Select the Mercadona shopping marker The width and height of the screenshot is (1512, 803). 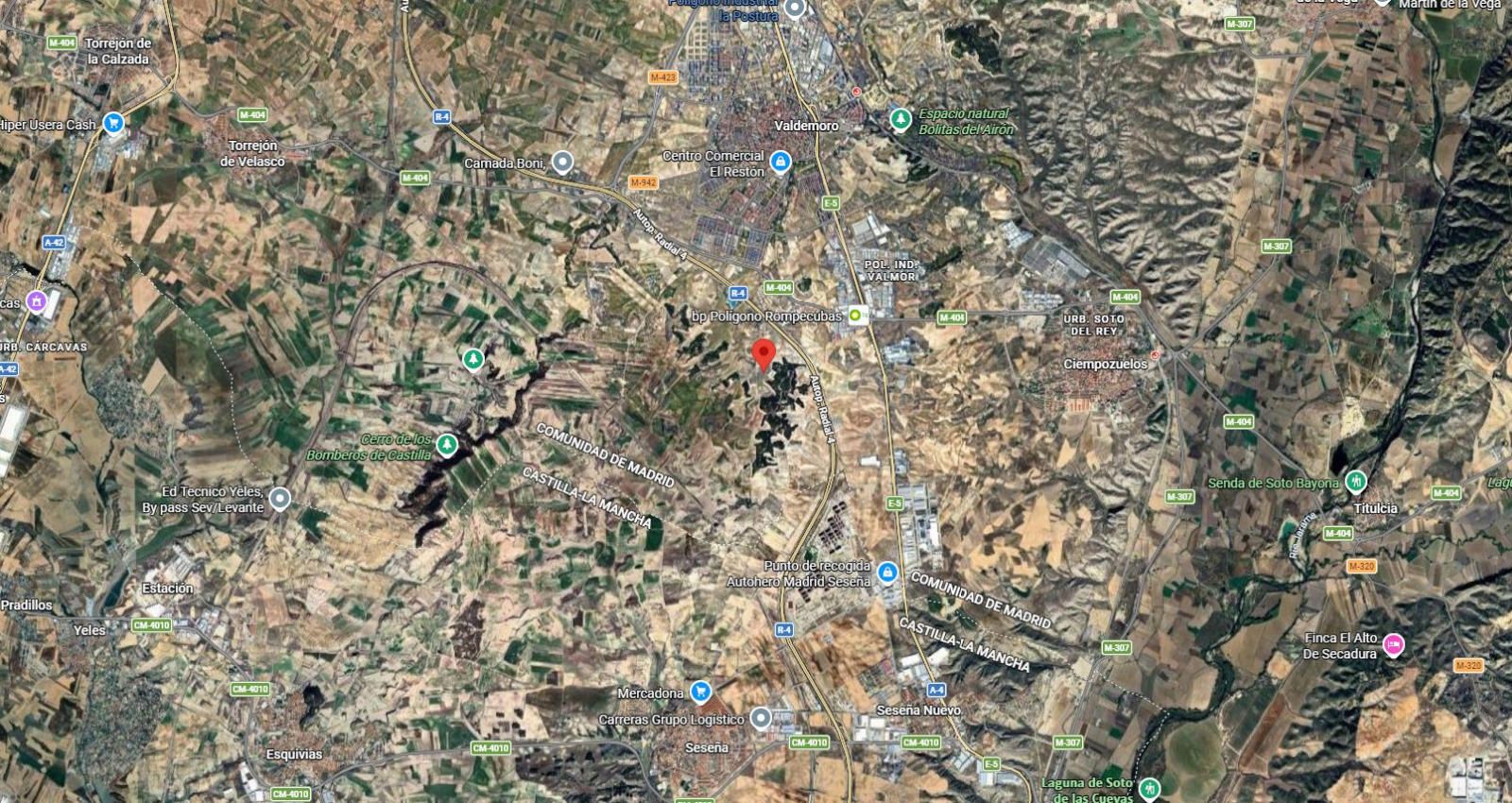[700, 692]
